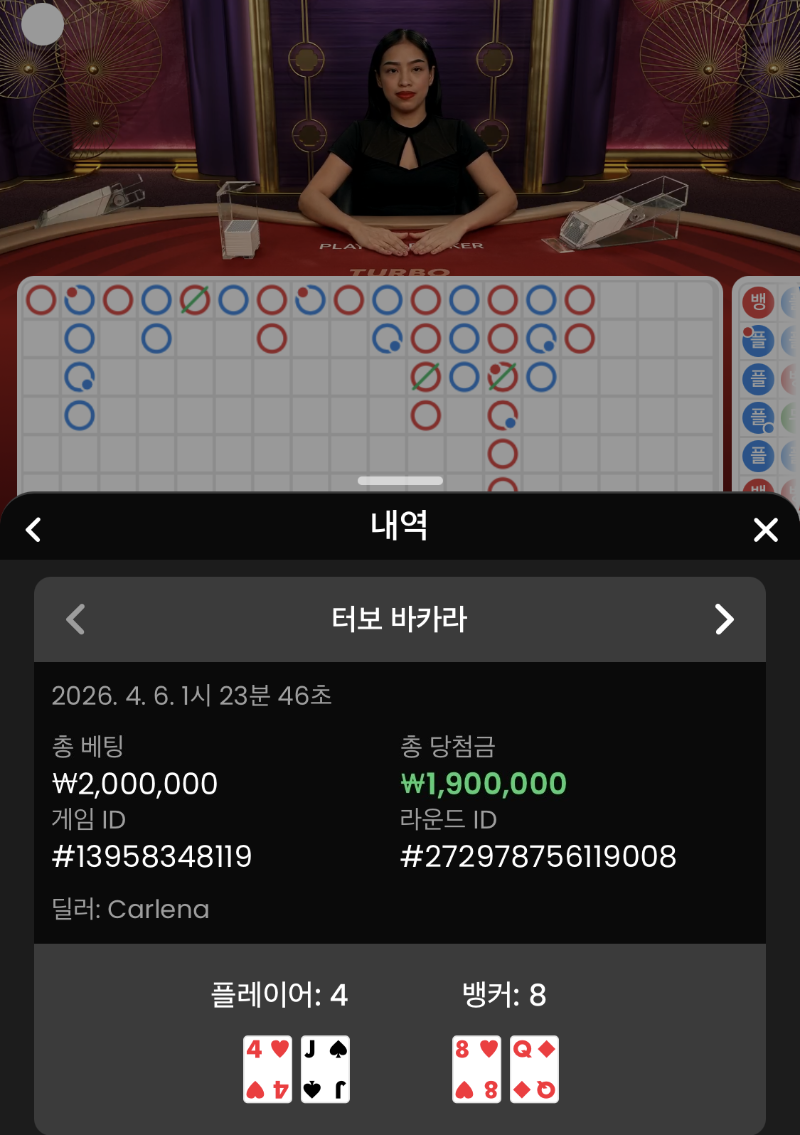Screen dimensions: 800x1135
Task: Show the previous game history entry
Action: pos(75,620)
